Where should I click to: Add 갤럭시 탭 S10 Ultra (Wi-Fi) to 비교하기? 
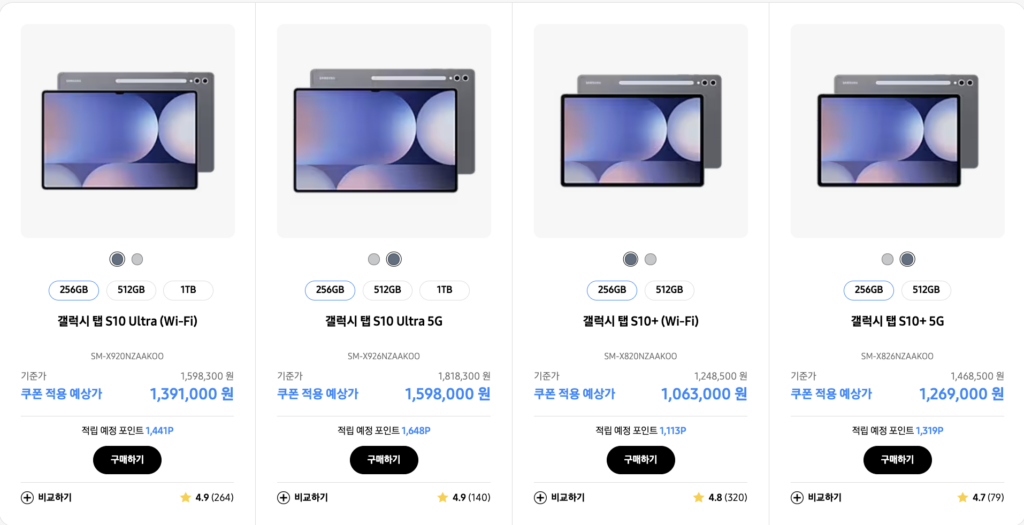pos(47,497)
